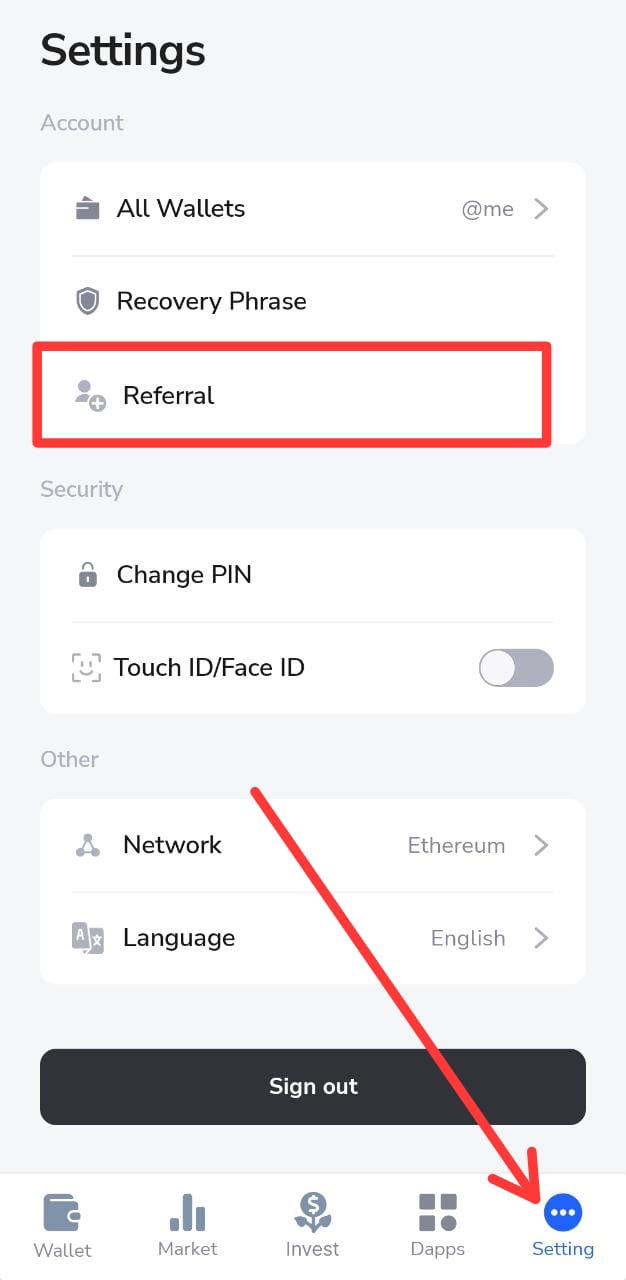Screen dimensions: 626x1280
Task: Enable the Touch ID/Face ID switch
Action: click(x=516, y=668)
